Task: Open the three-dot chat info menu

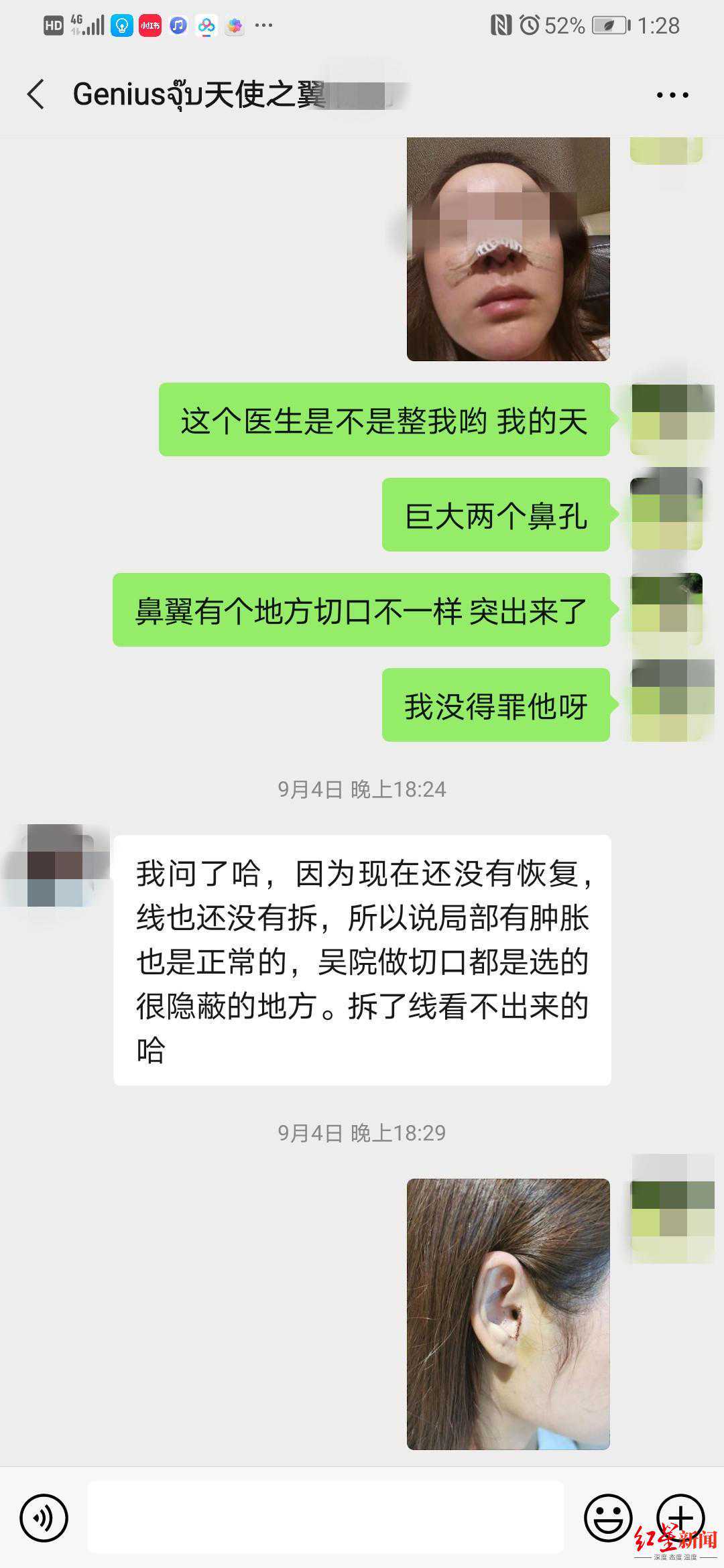Action: point(672,95)
